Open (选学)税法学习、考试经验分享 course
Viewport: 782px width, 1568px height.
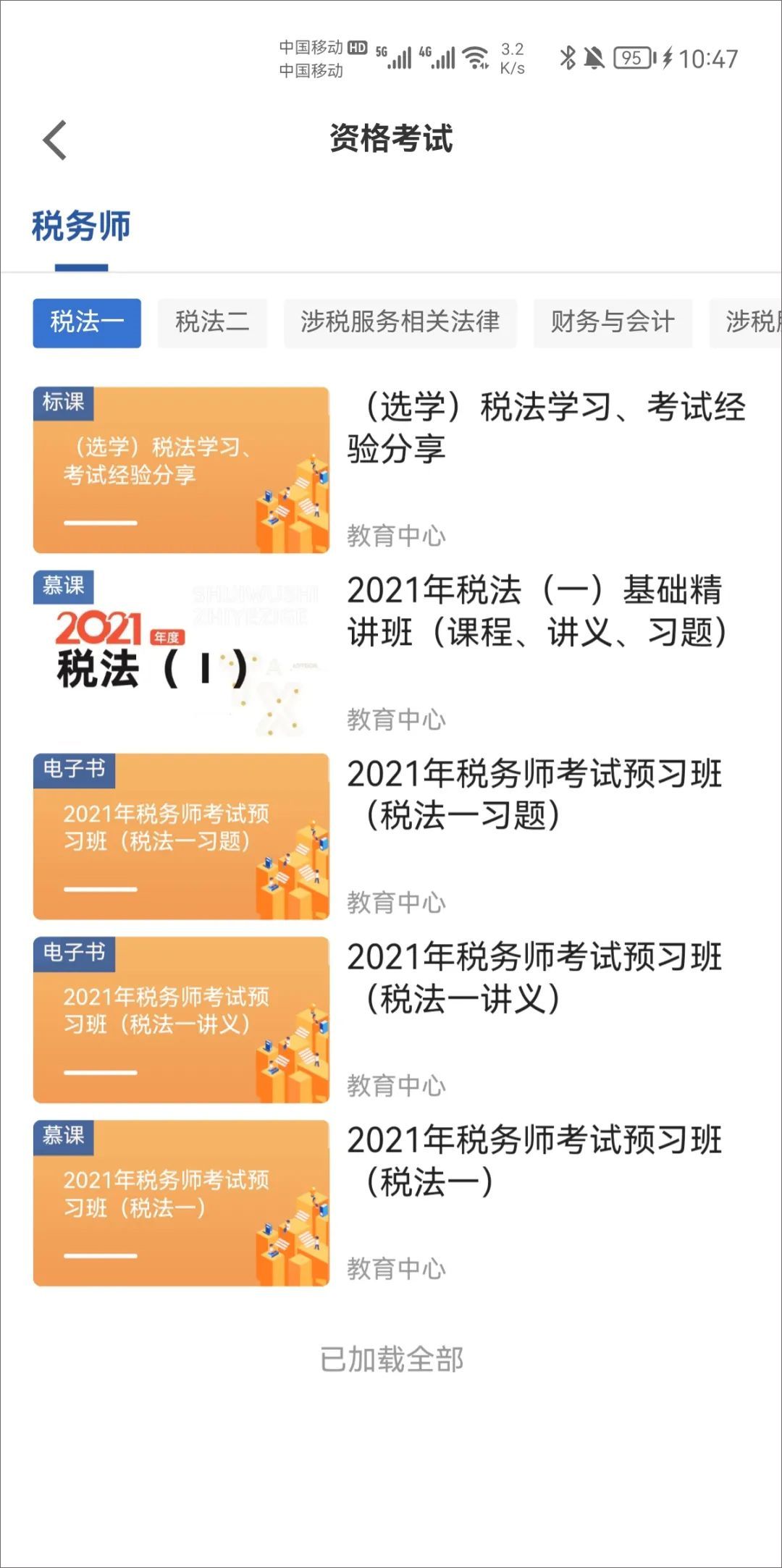pos(391,470)
